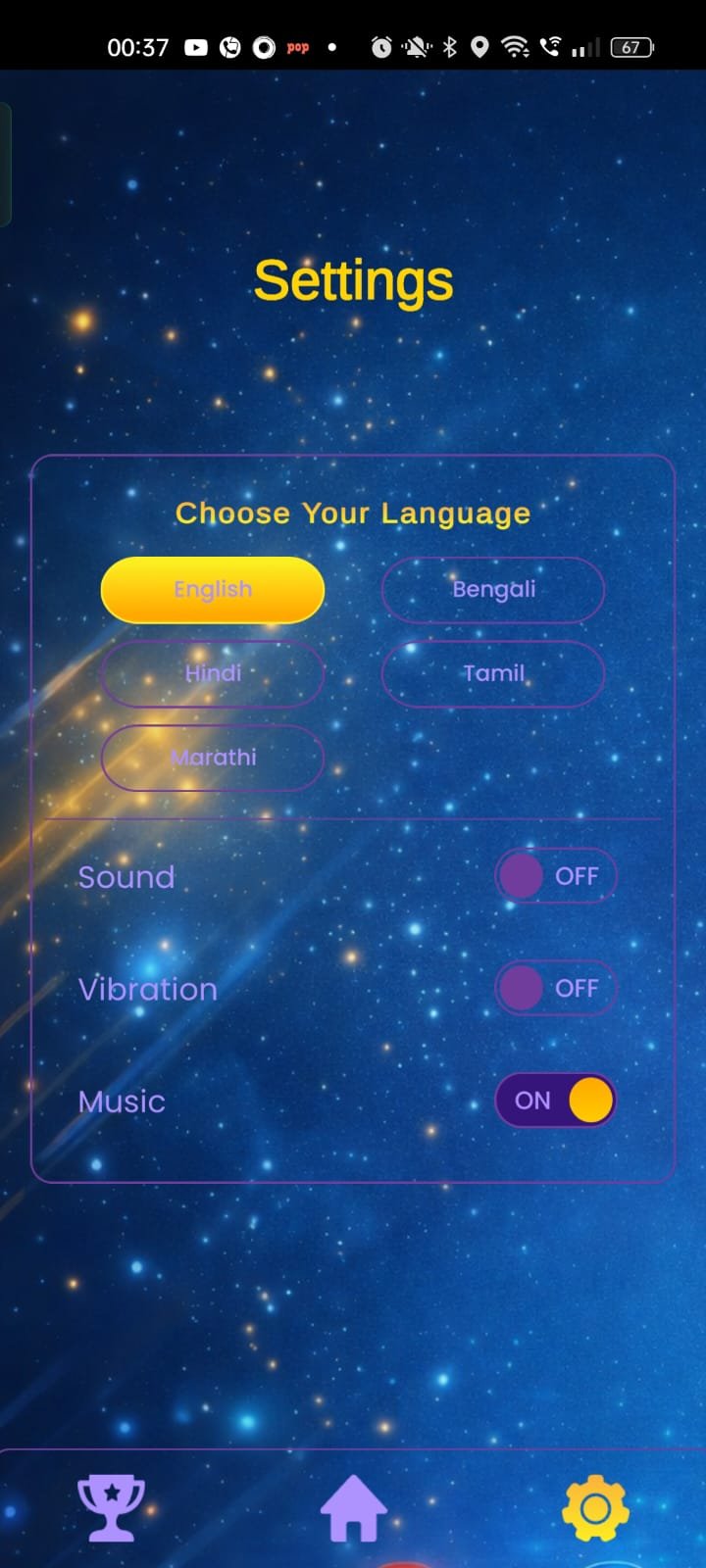The image size is (706, 1568).
Task: Turn on the Sound toggle
Action: click(x=556, y=876)
